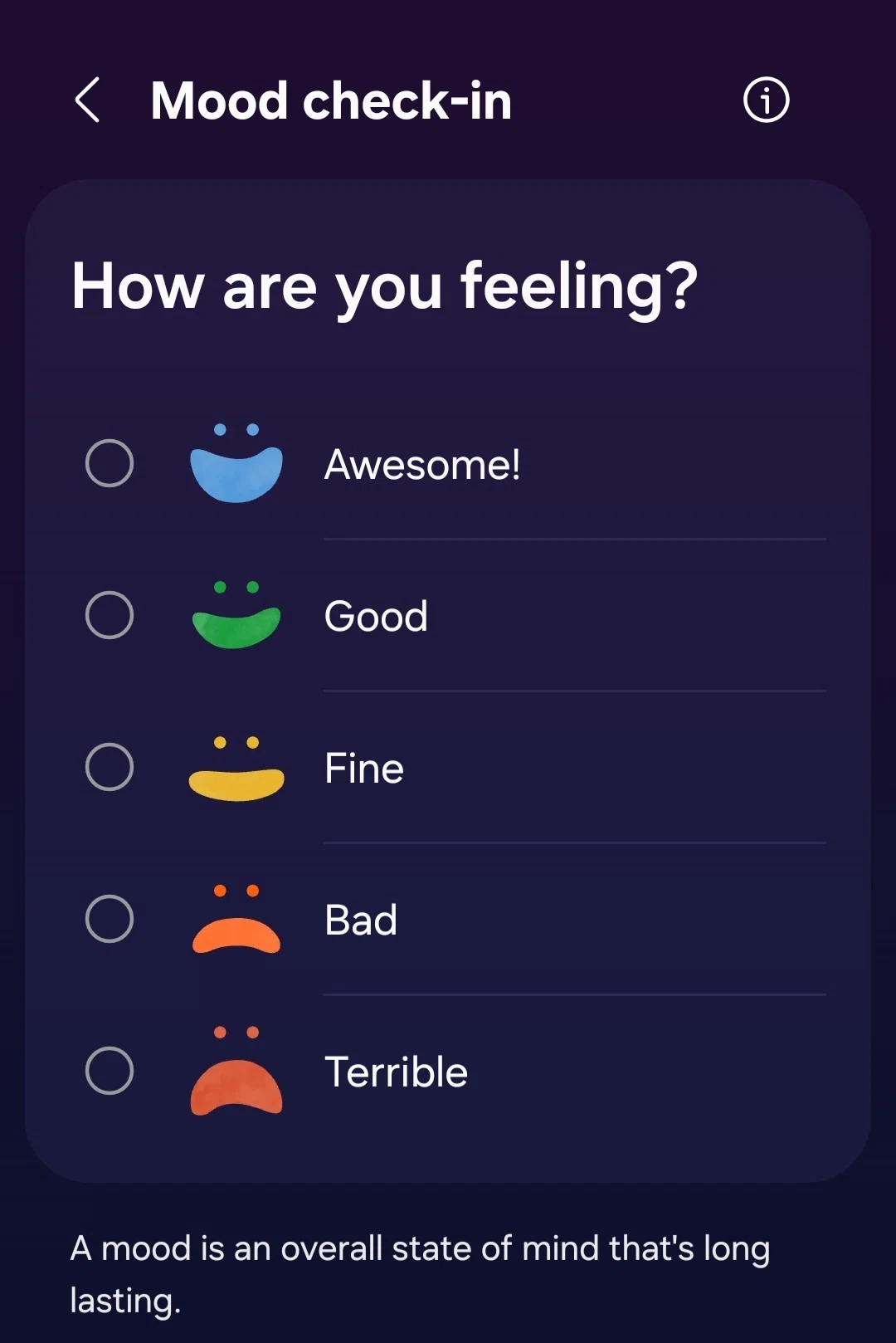Select the Awesome! mood option
The width and height of the screenshot is (896, 1343).
pyautogui.click(x=448, y=464)
